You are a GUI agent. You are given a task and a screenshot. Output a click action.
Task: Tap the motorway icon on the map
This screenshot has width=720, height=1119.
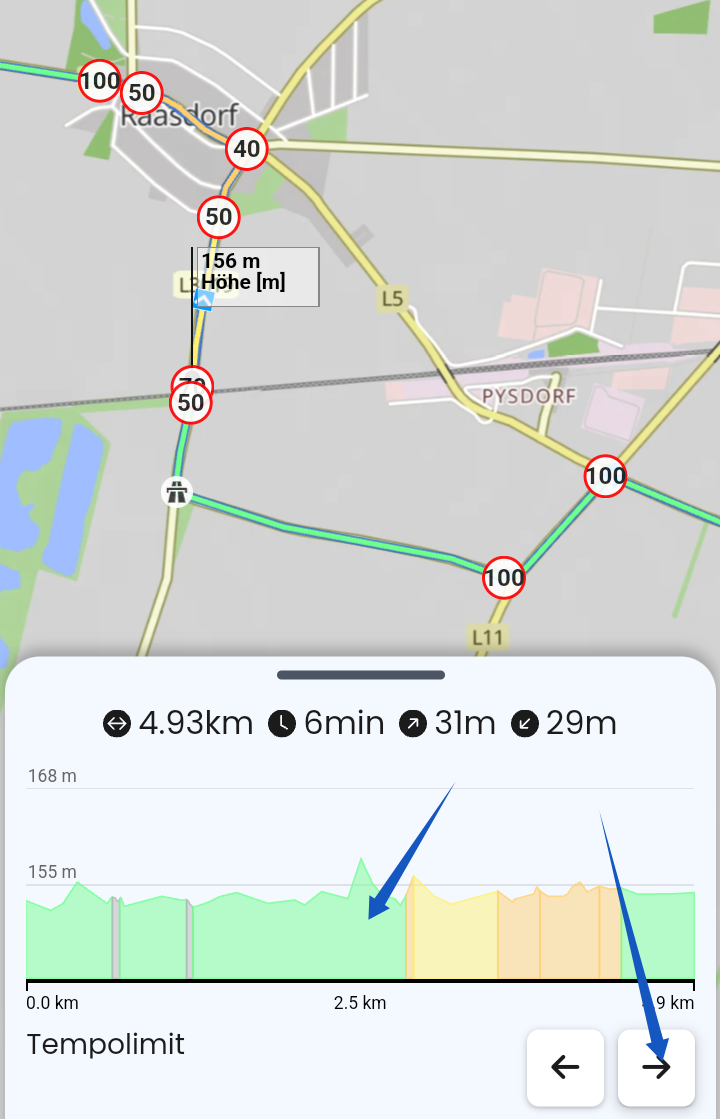177,492
